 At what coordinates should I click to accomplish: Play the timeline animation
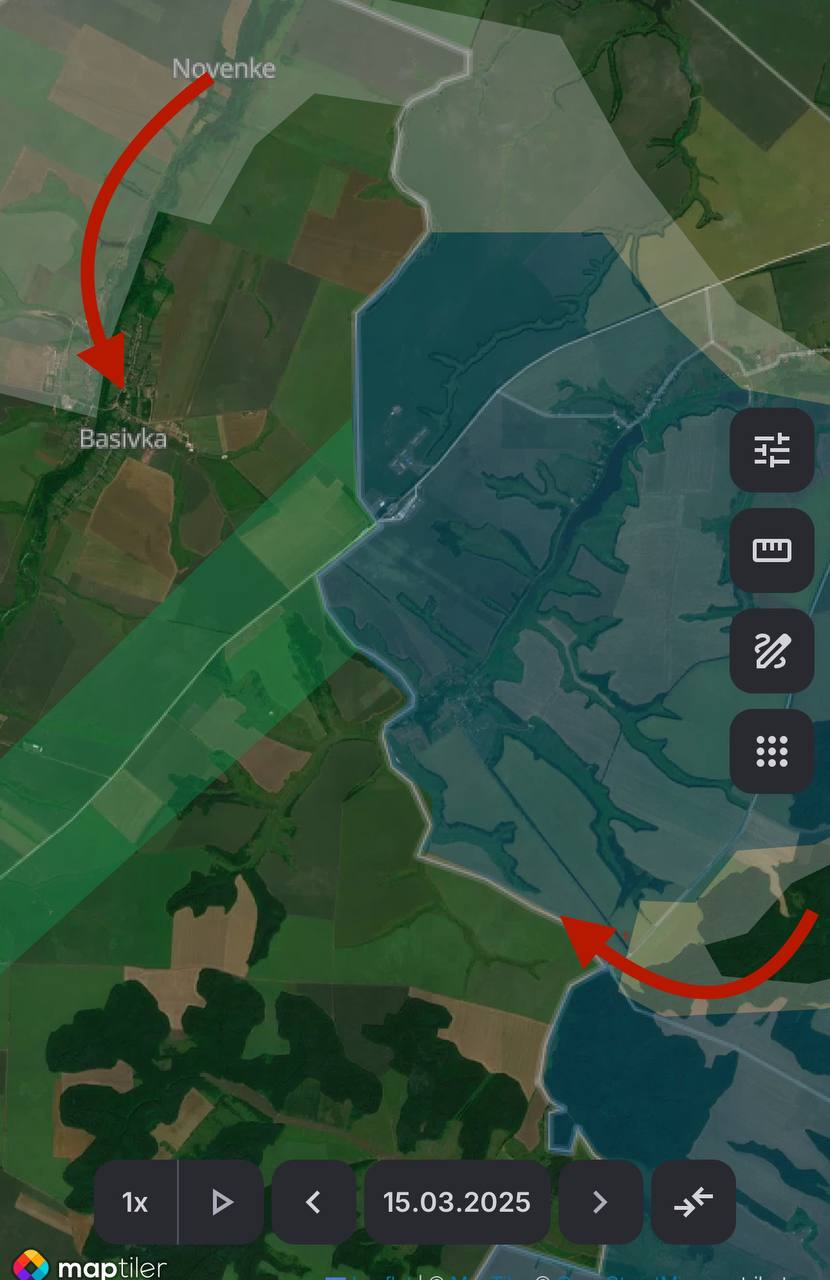222,1202
